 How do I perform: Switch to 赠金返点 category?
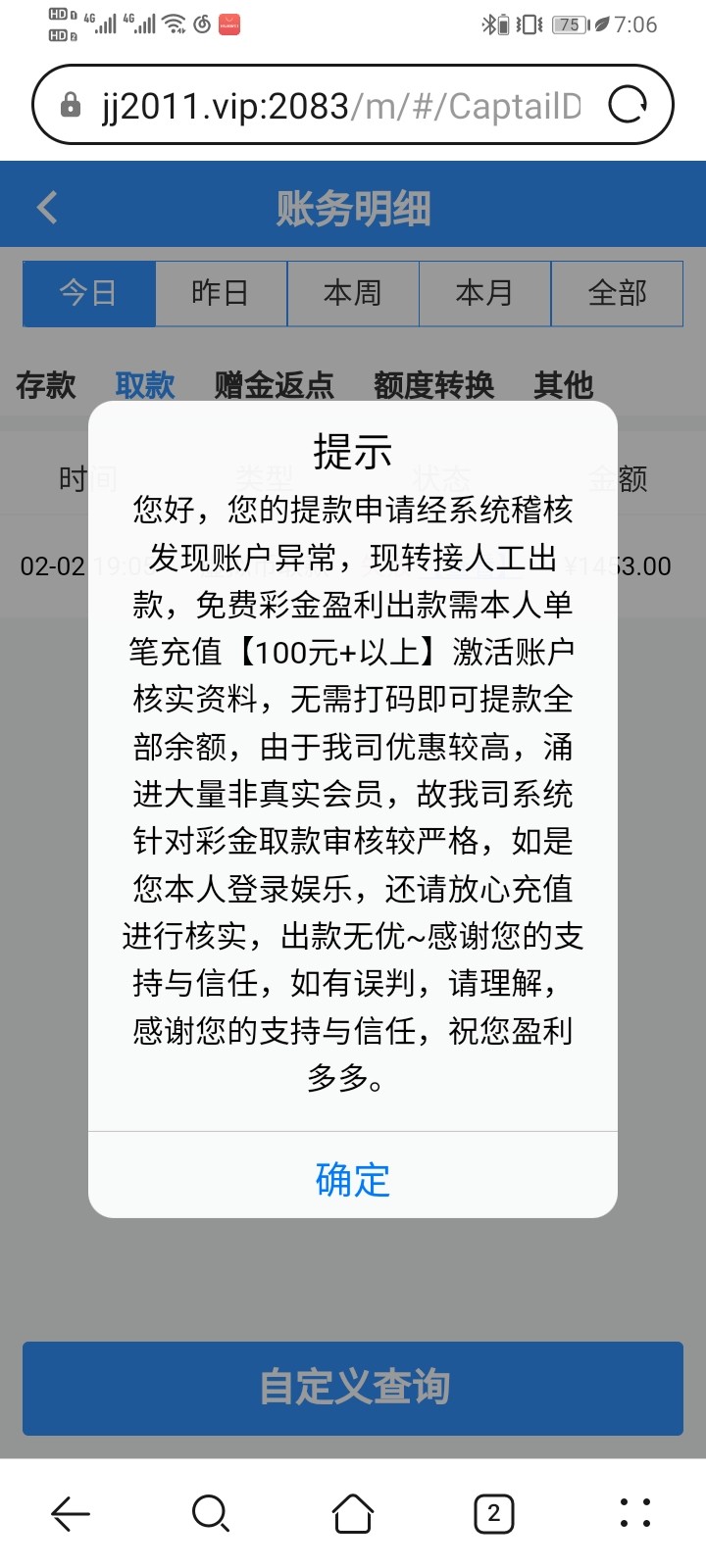pyautogui.click(x=275, y=385)
